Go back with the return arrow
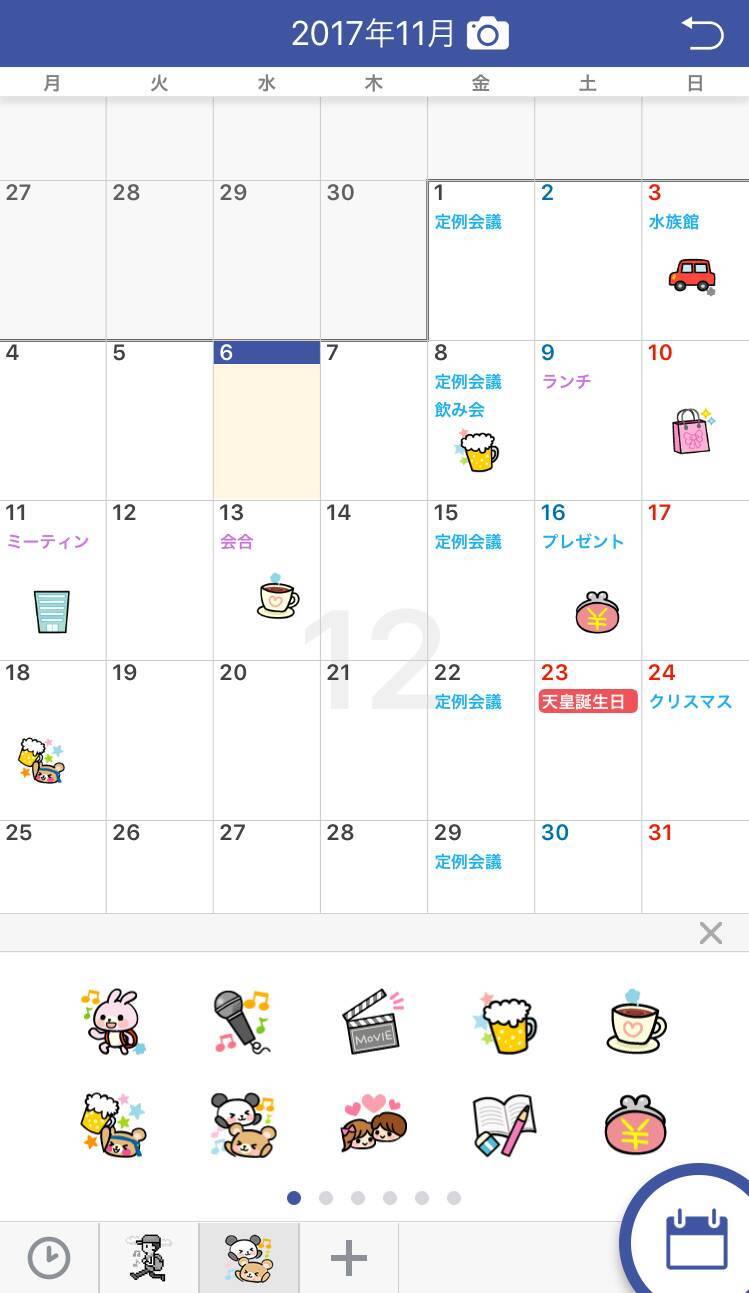Viewport: 749px width, 1293px height. point(702,33)
